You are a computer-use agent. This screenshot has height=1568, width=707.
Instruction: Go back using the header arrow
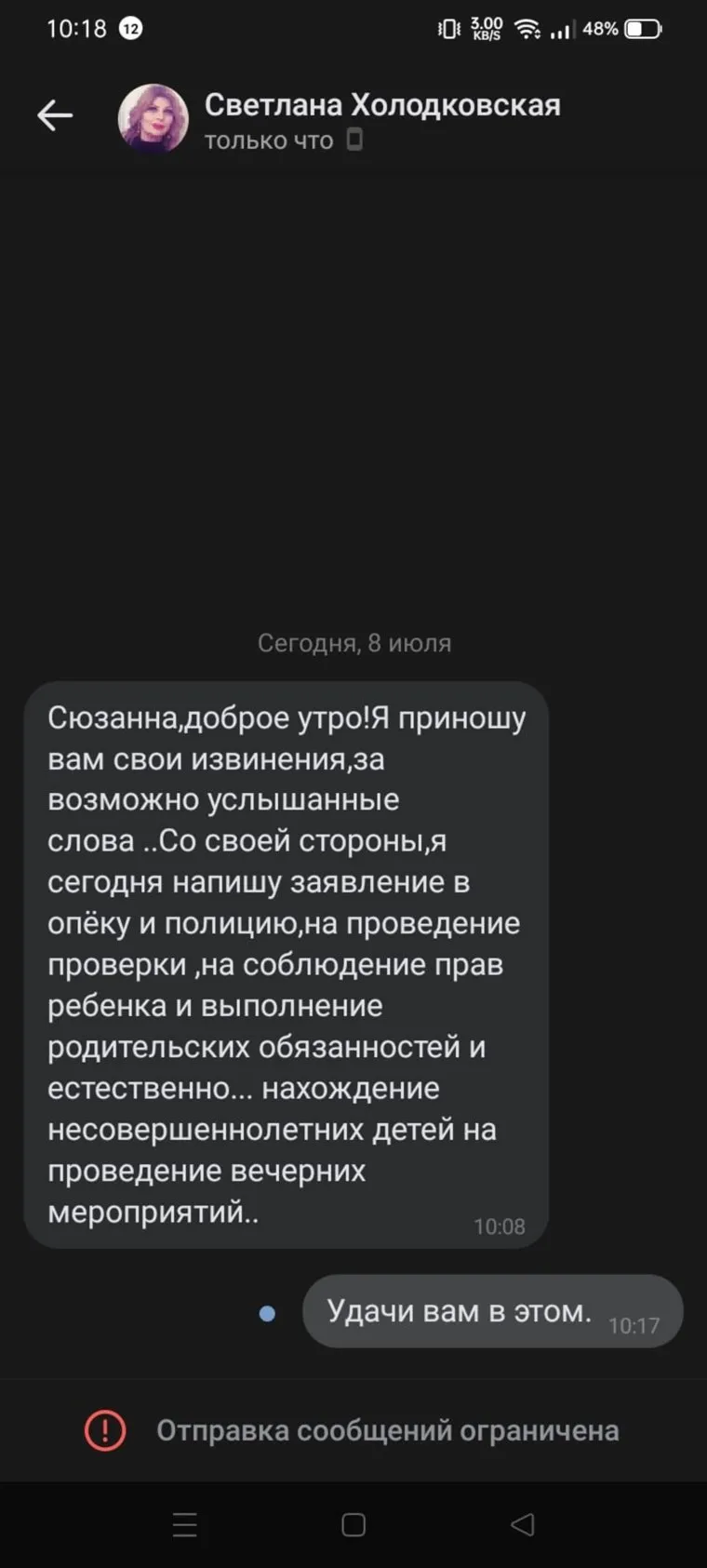pyautogui.click(x=55, y=115)
